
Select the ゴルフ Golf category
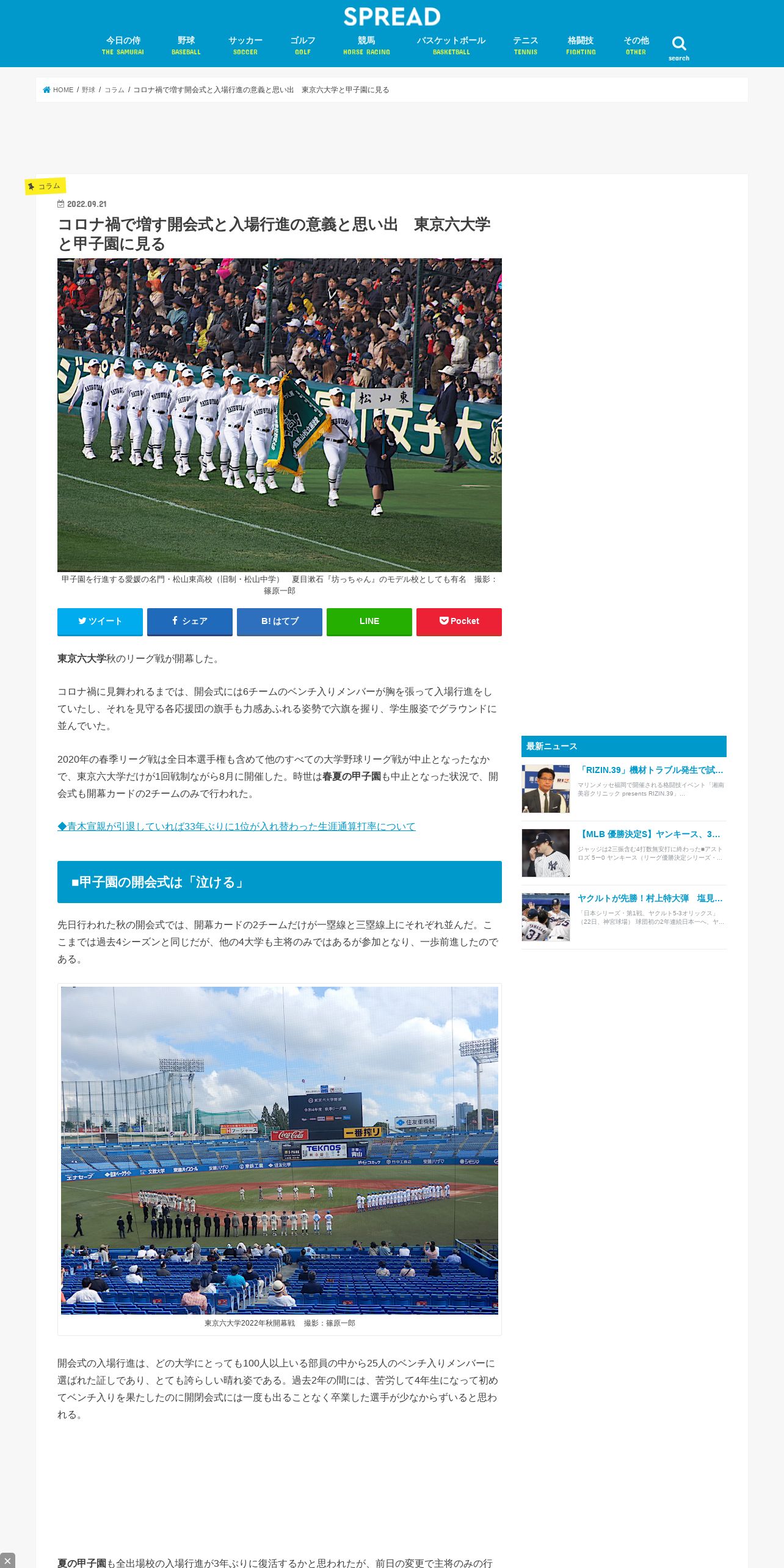(x=303, y=46)
